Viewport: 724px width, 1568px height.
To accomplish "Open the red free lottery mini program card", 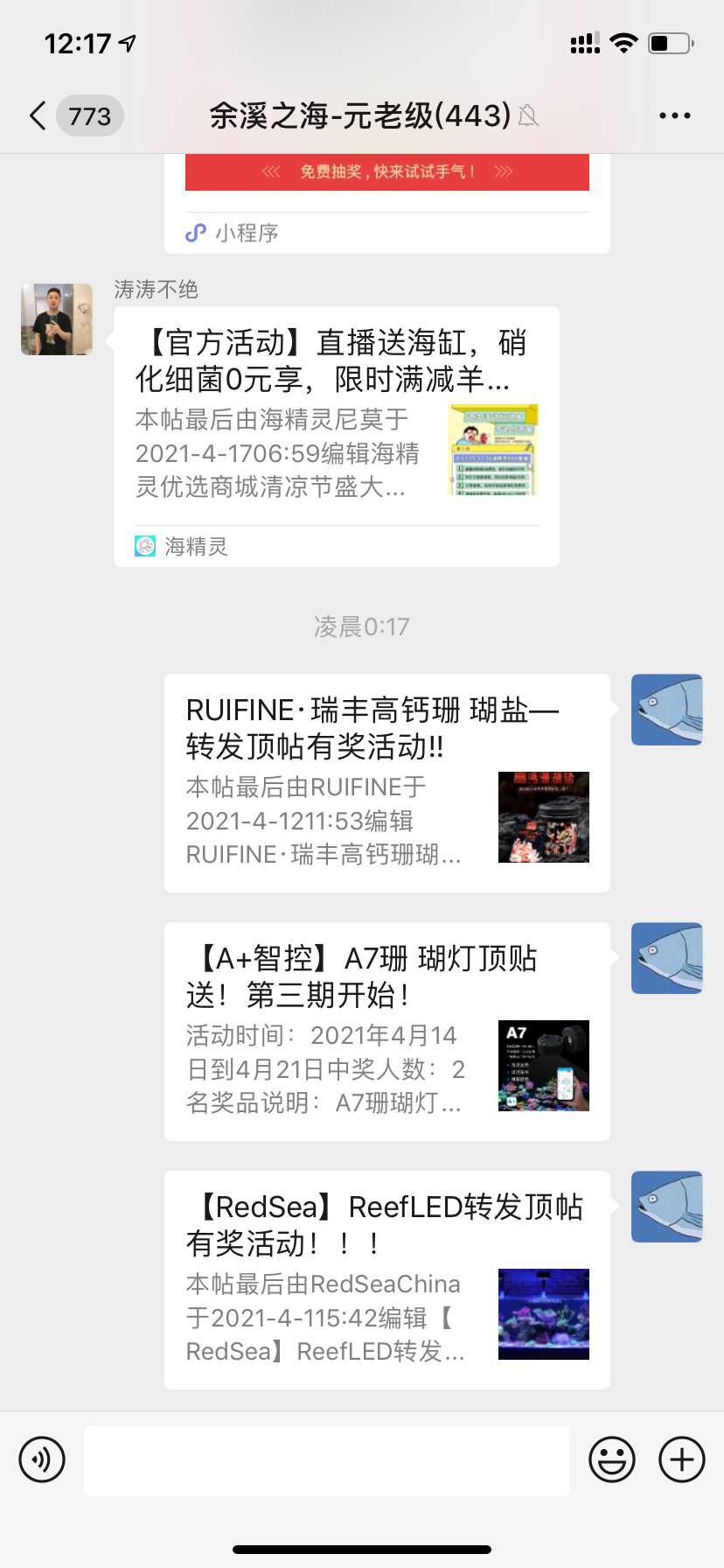I will tap(386, 173).
